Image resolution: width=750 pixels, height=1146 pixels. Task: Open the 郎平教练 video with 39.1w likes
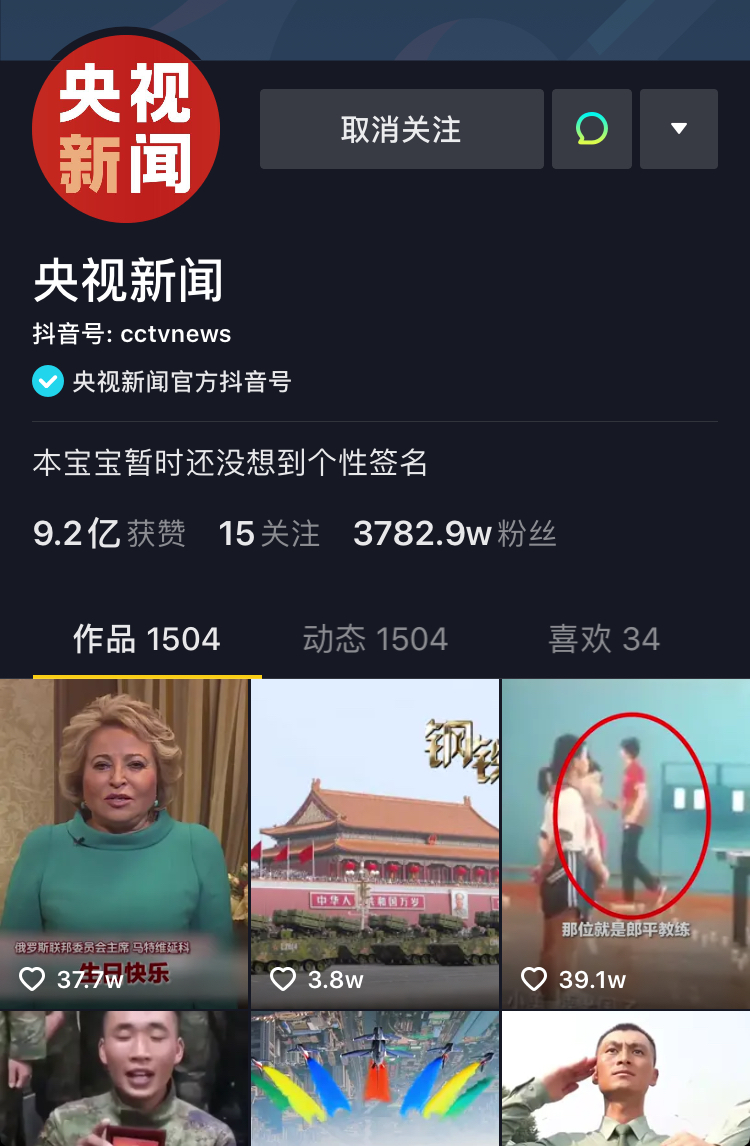626,843
